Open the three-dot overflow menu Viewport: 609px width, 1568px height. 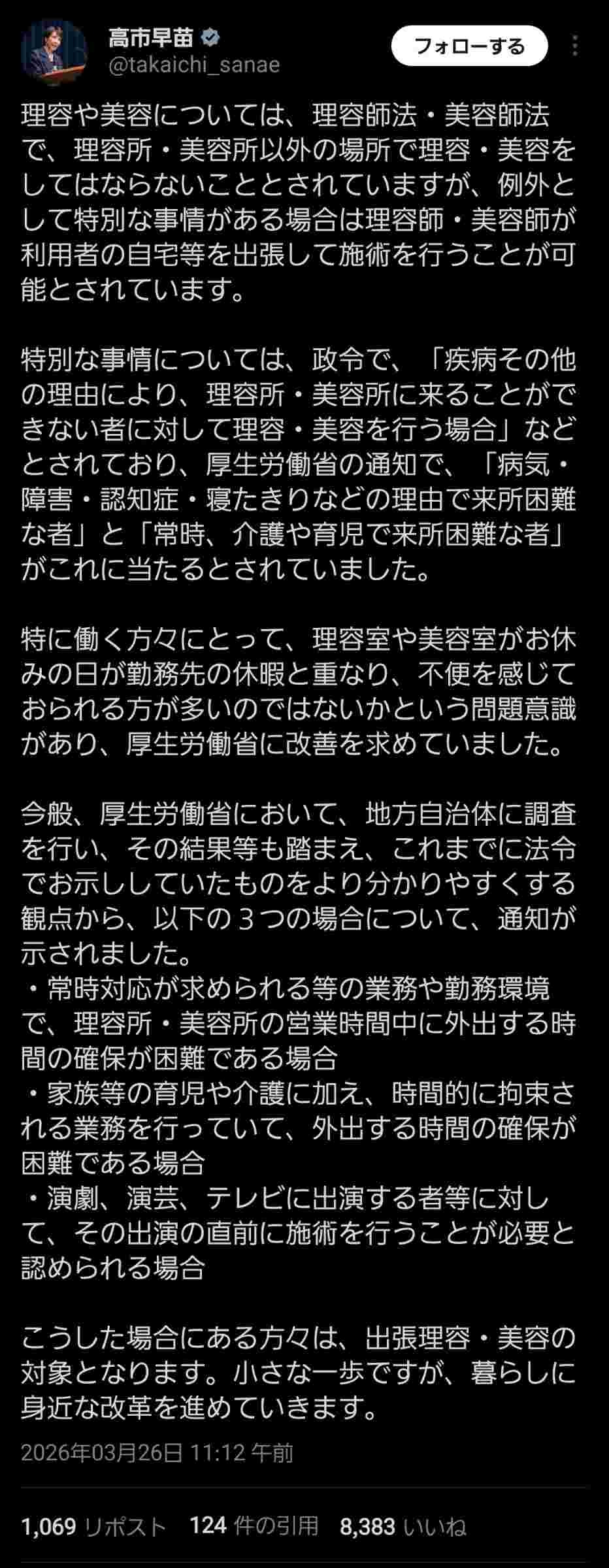click(575, 46)
